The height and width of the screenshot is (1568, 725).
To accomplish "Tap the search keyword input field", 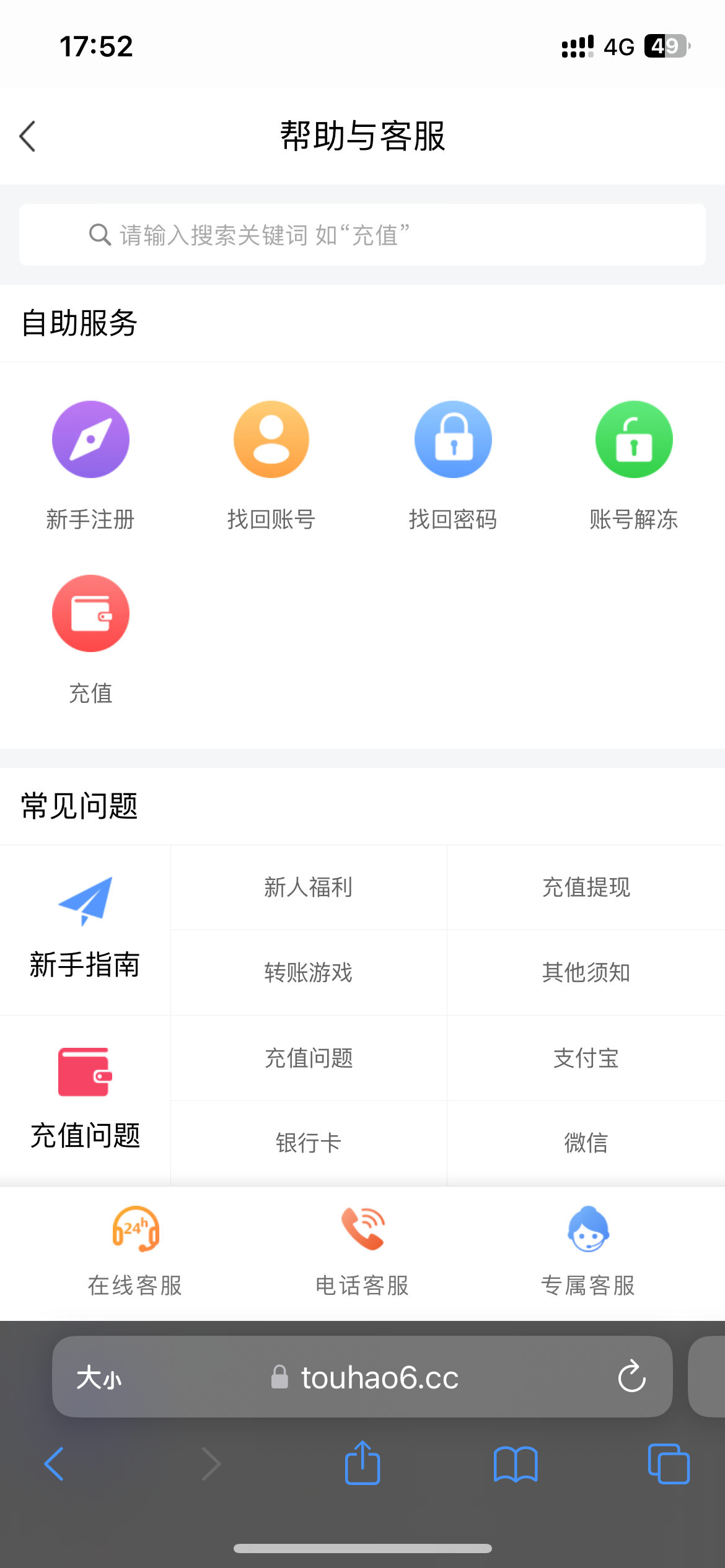I will pos(362,234).
